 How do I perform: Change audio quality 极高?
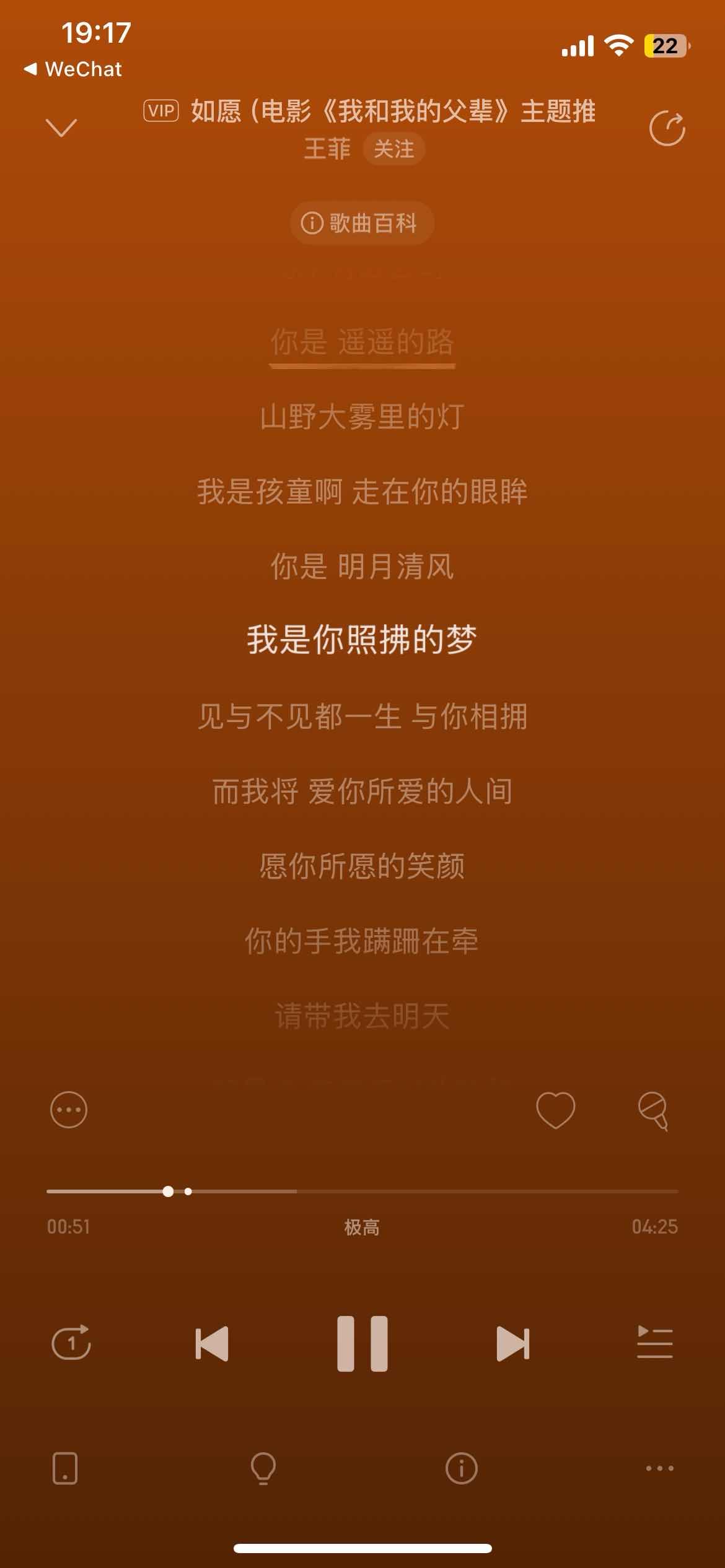coord(362,1227)
